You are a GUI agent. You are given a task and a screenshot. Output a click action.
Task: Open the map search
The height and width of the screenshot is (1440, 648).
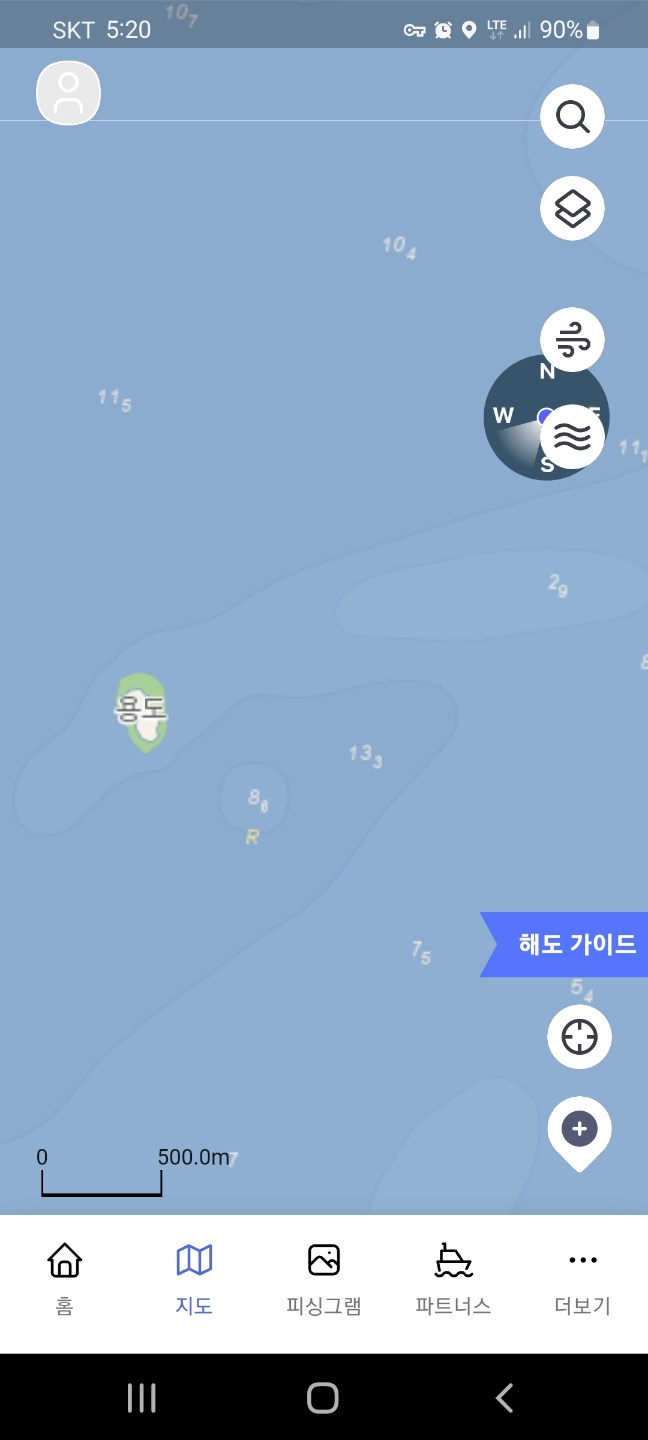point(572,117)
